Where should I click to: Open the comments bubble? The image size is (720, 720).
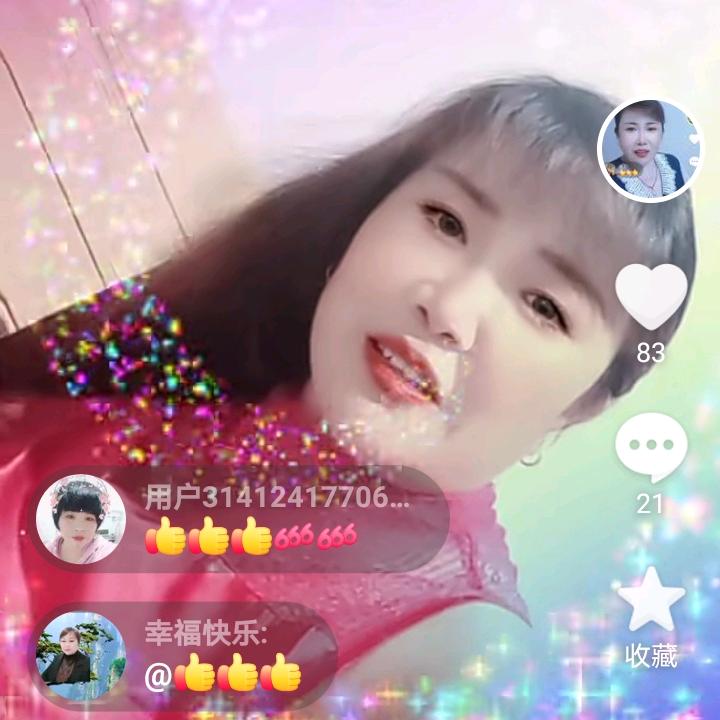tap(651, 447)
